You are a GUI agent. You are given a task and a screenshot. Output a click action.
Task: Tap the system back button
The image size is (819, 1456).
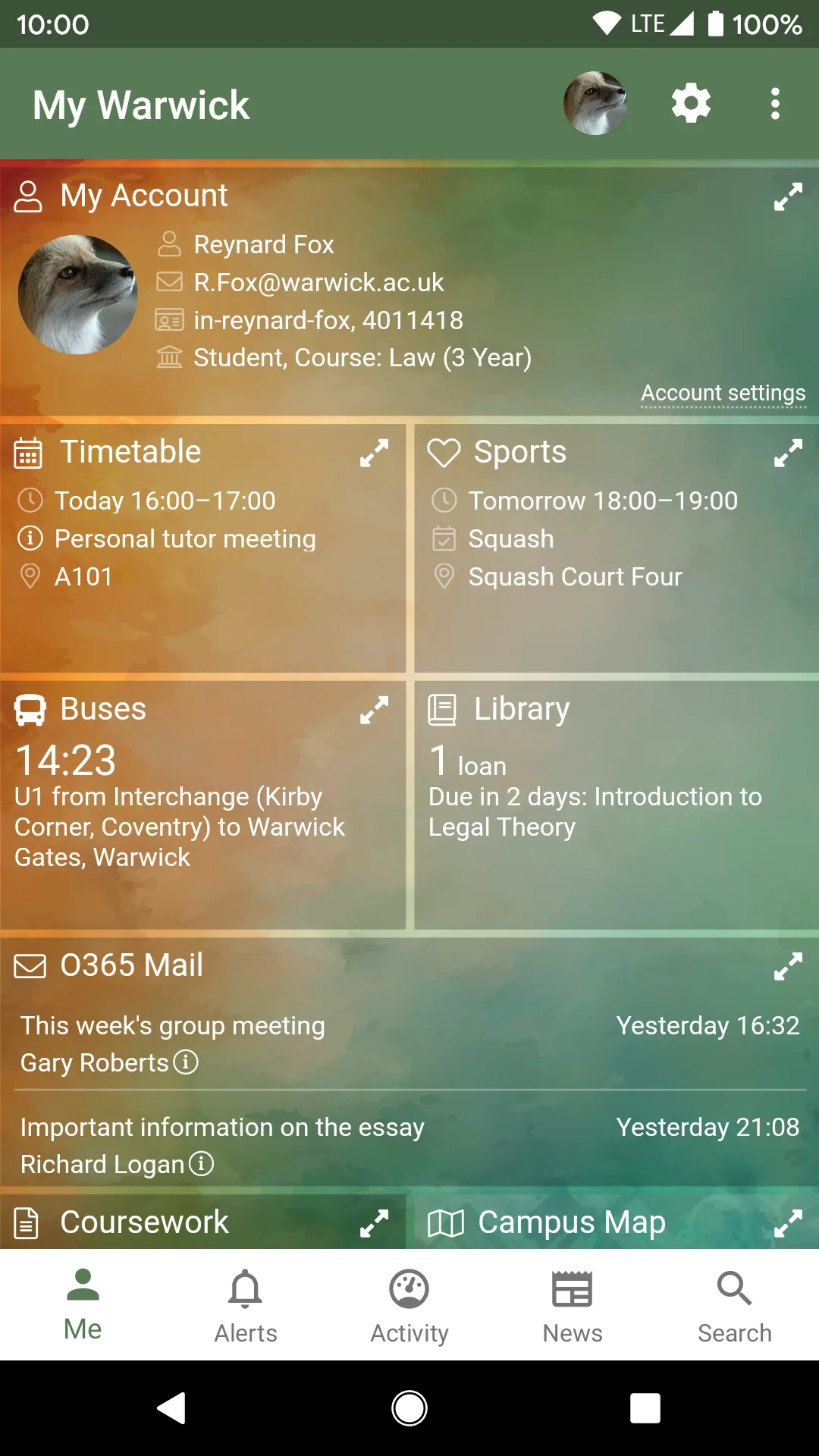coord(172,1408)
